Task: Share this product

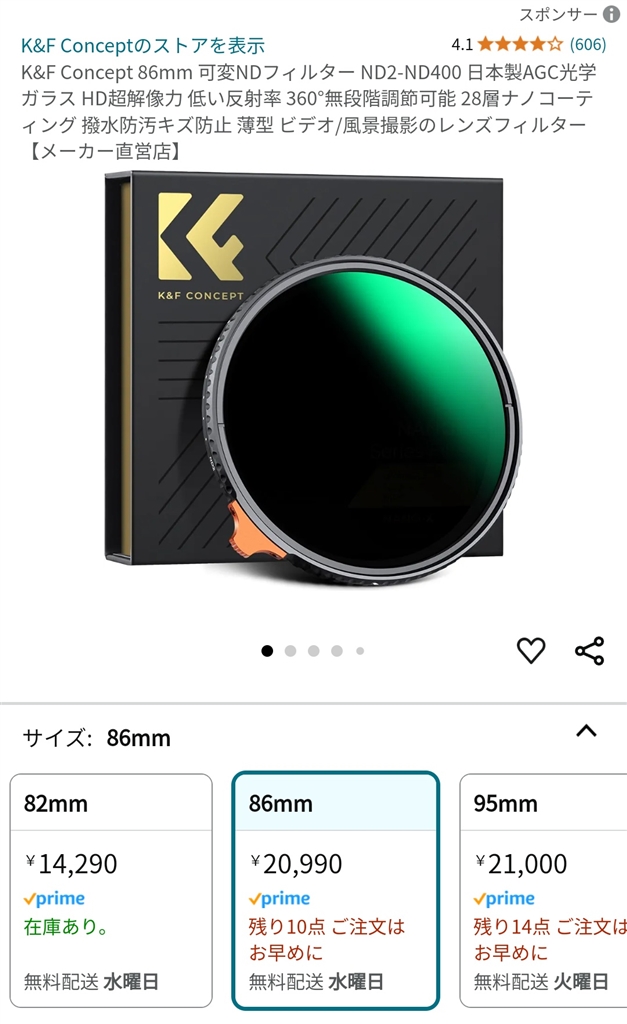Action: pos(589,651)
